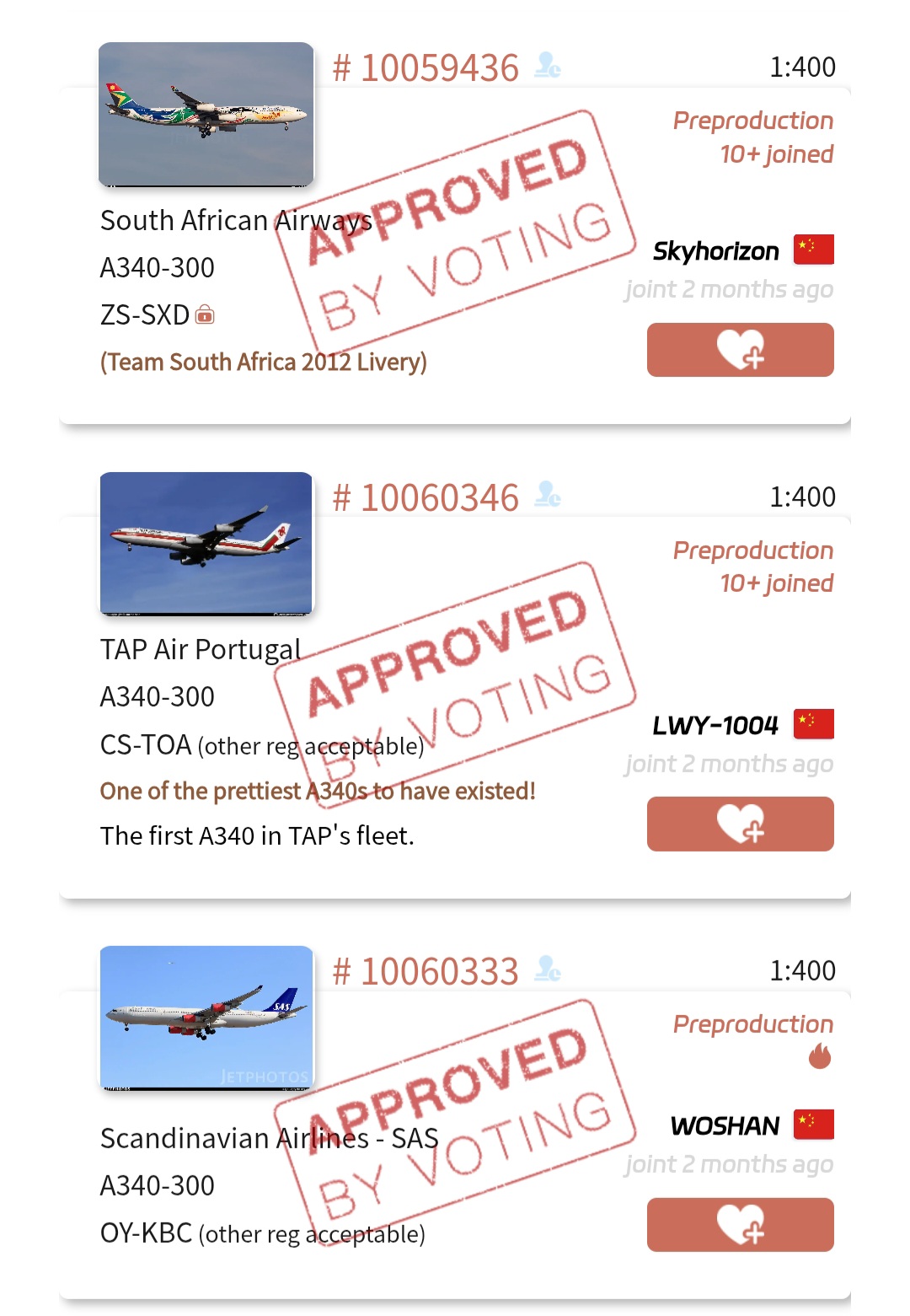Screen dimensions: 910x1316
Task: Open LWY-1004's user profile
Action: click(715, 725)
